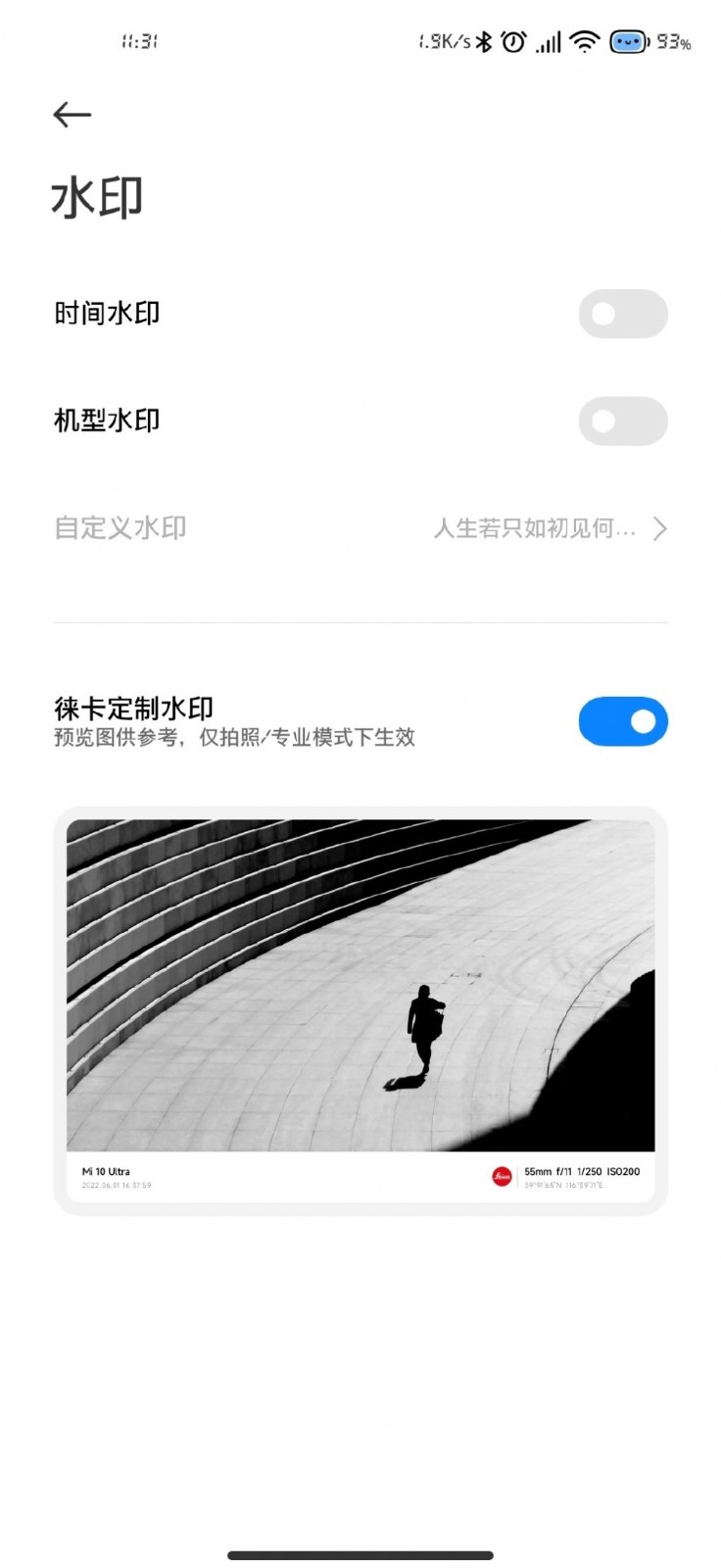Tap the 11:31 clock in the status bar
The width and height of the screenshot is (721, 1568).
138,42
